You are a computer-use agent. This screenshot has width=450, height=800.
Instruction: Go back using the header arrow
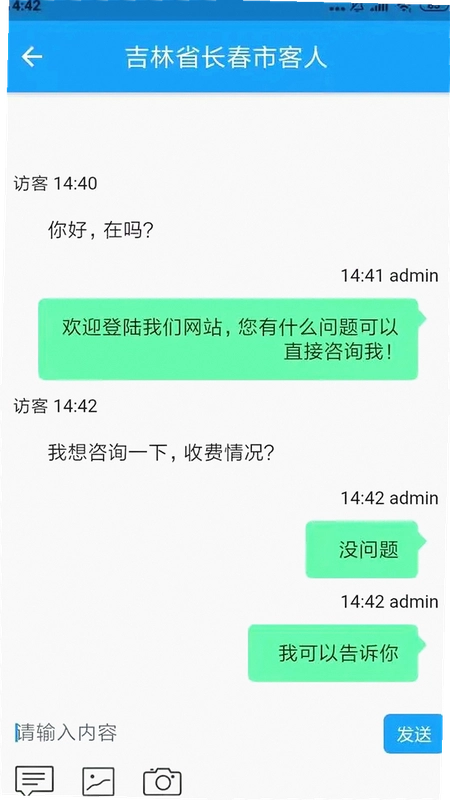pos(32,57)
